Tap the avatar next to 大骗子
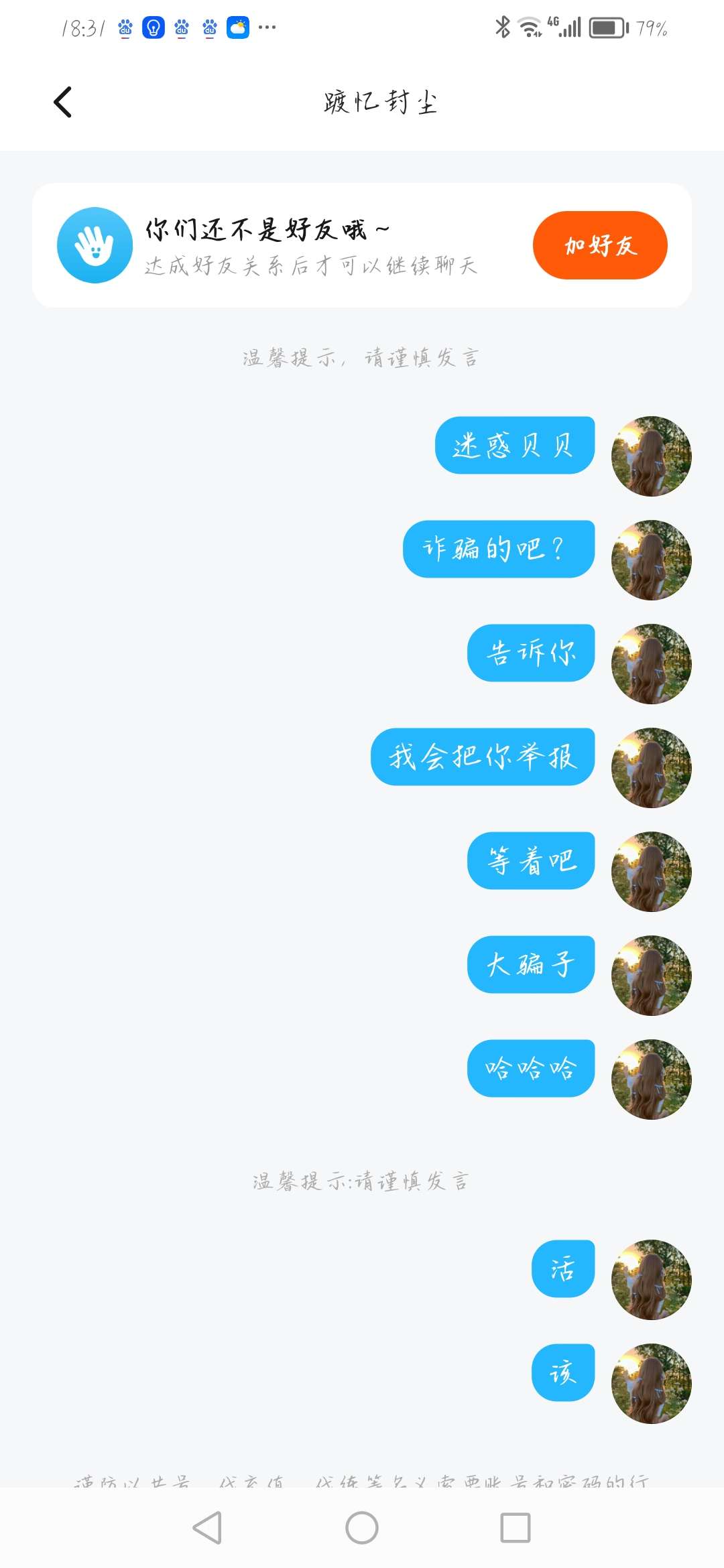Screen dimensions: 724x1568 pyautogui.click(x=651, y=976)
